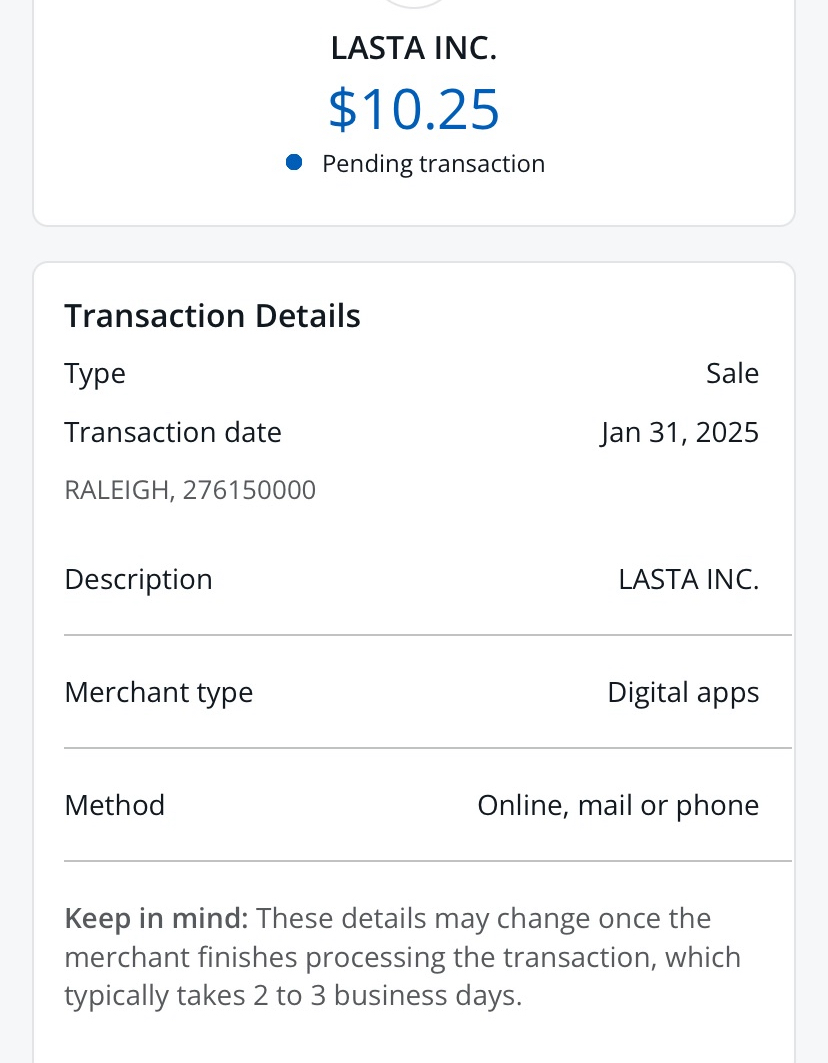Image resolution: width=828 pixels, height=1063 pixels.
Task: Select the Type row showing Sale
Action: (413, 373)
